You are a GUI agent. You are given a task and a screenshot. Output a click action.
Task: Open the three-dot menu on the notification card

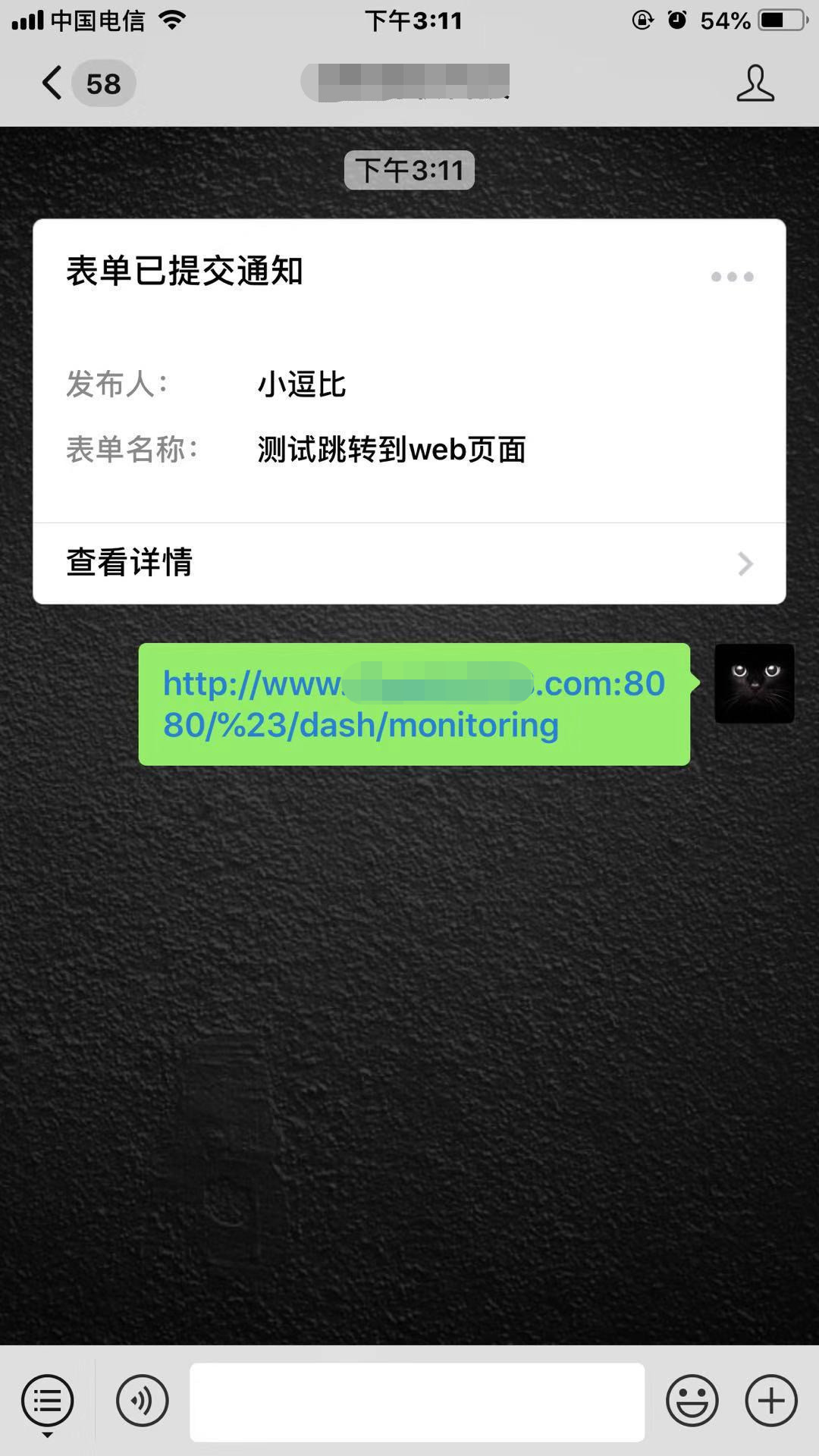point(732,277)
